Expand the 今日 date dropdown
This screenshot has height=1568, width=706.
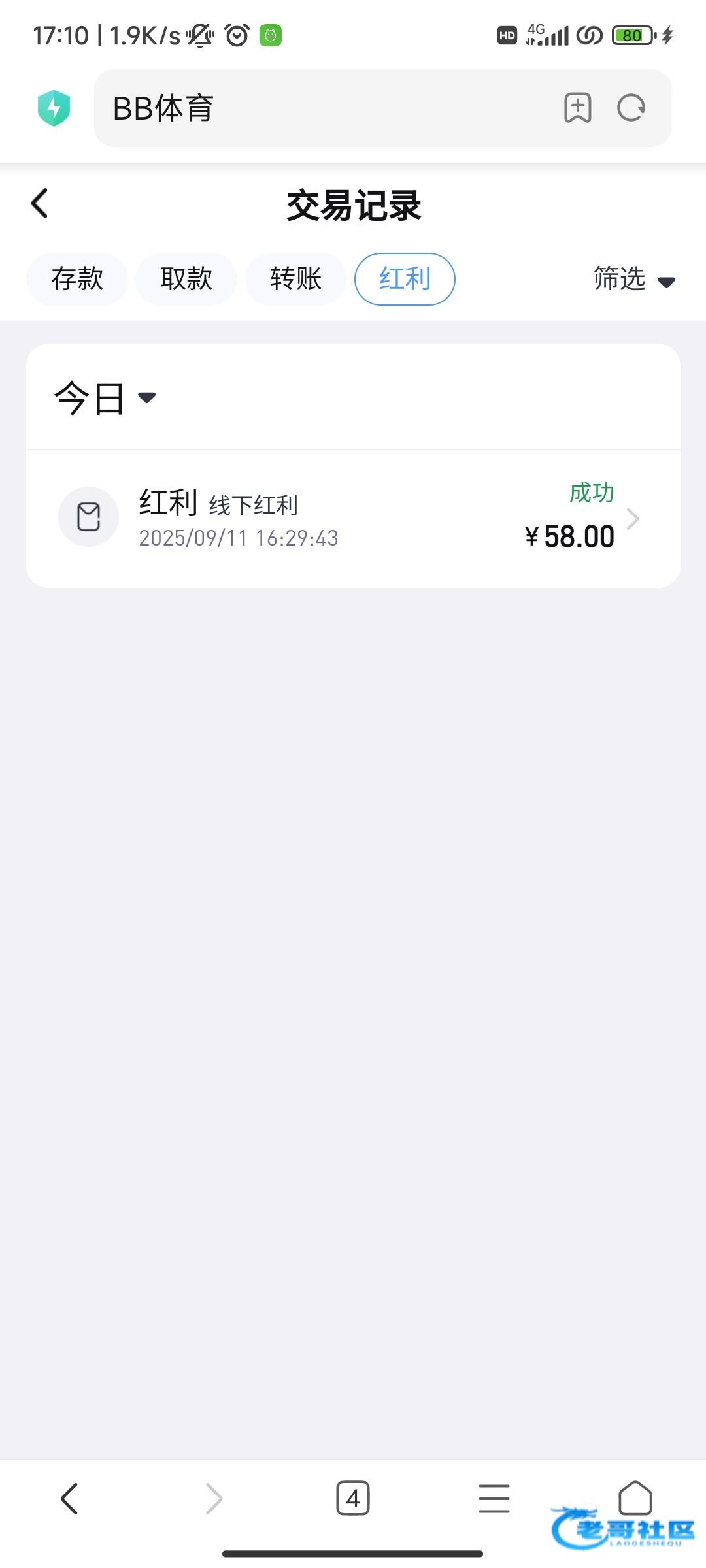[105, 397]
